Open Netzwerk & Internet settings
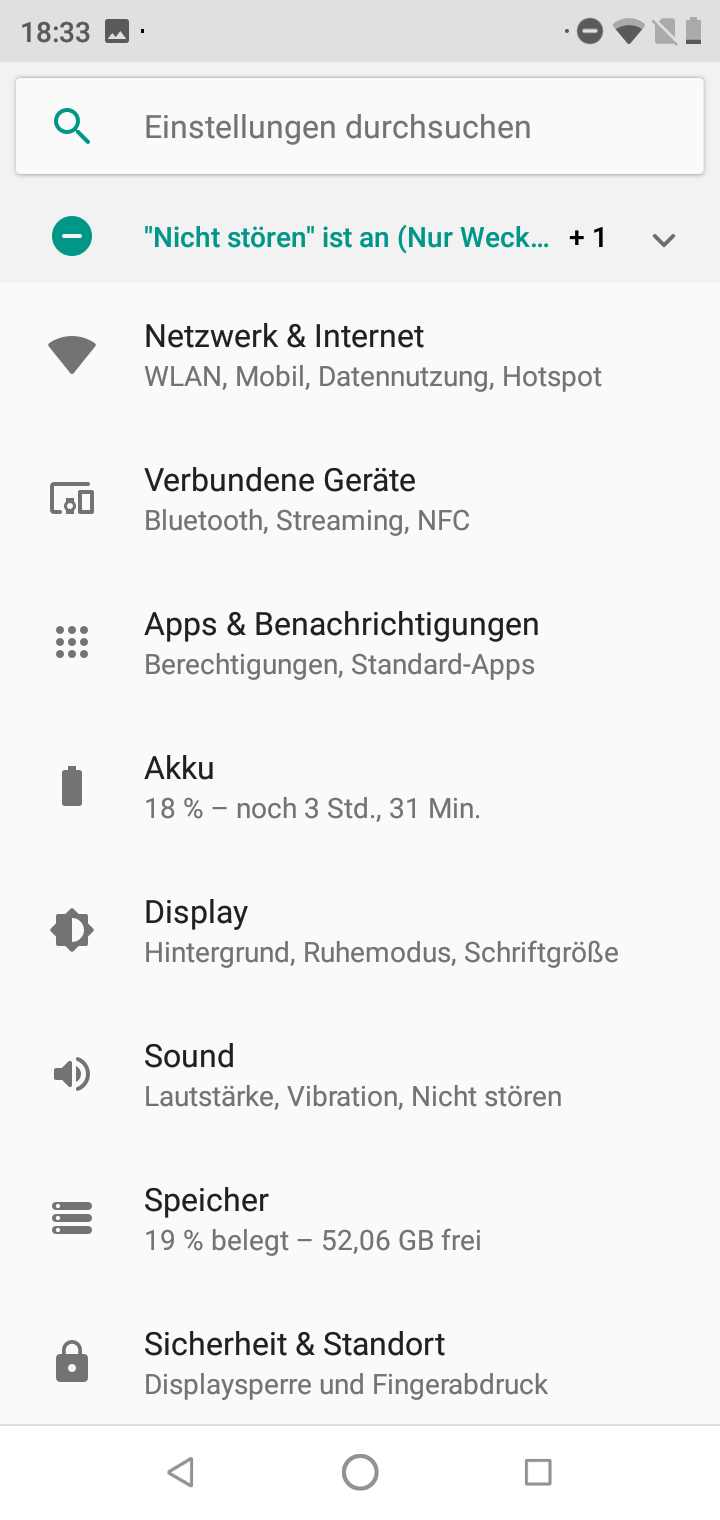720x1520 pixels. pos(360,355)
